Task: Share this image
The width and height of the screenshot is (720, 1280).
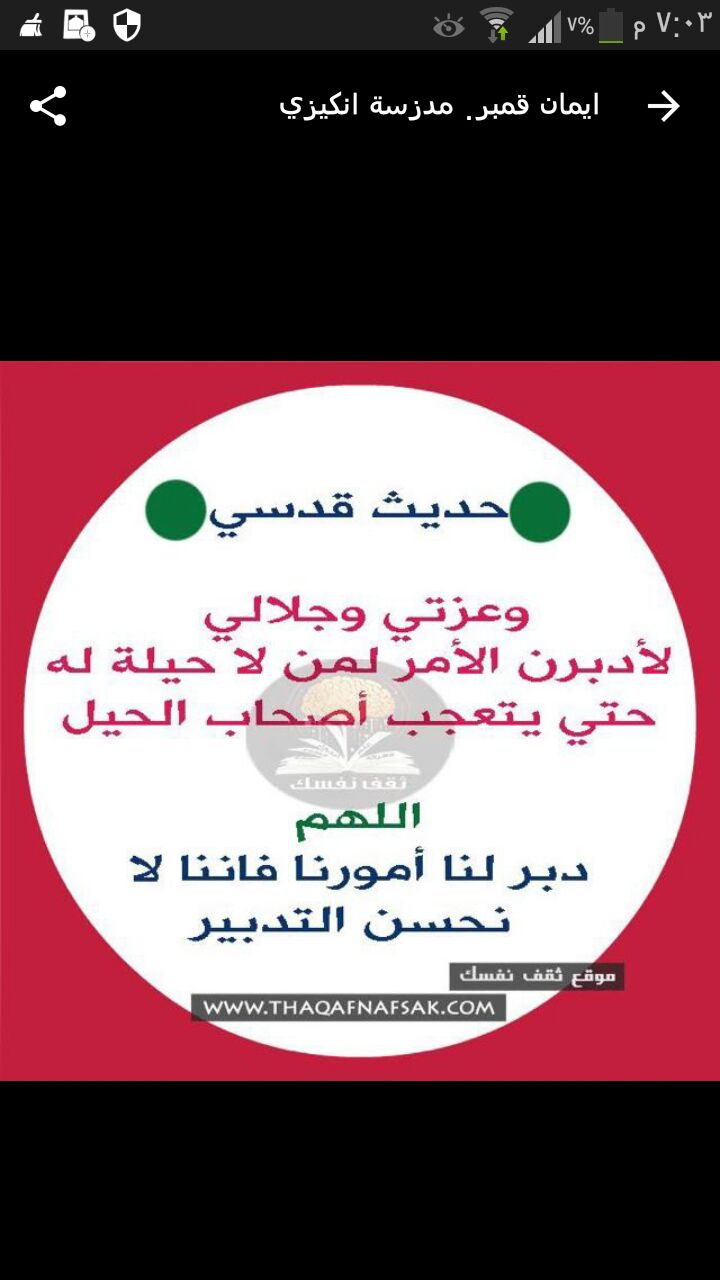Action: (x=48, y=106)
